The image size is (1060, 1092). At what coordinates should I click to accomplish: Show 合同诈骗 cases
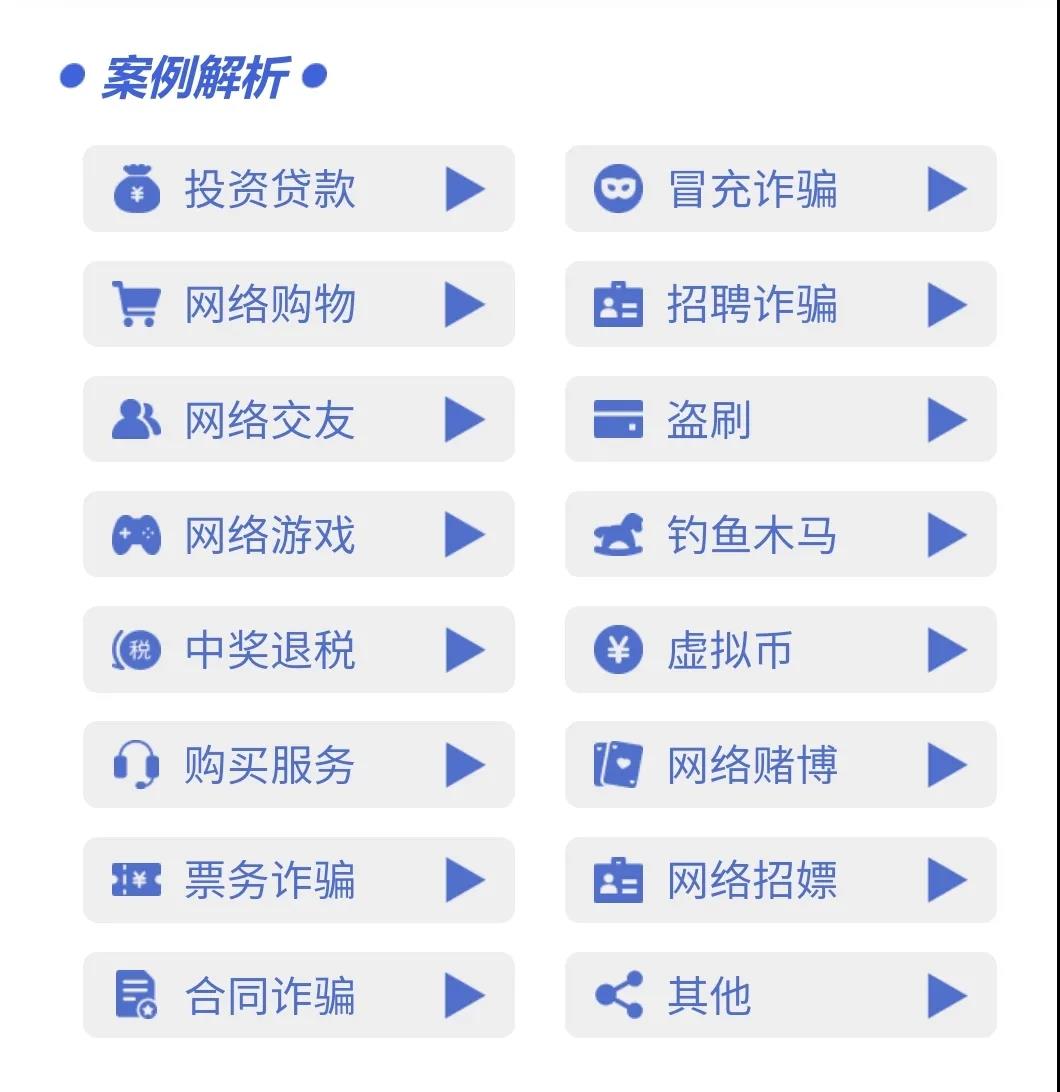coord(298,995)
